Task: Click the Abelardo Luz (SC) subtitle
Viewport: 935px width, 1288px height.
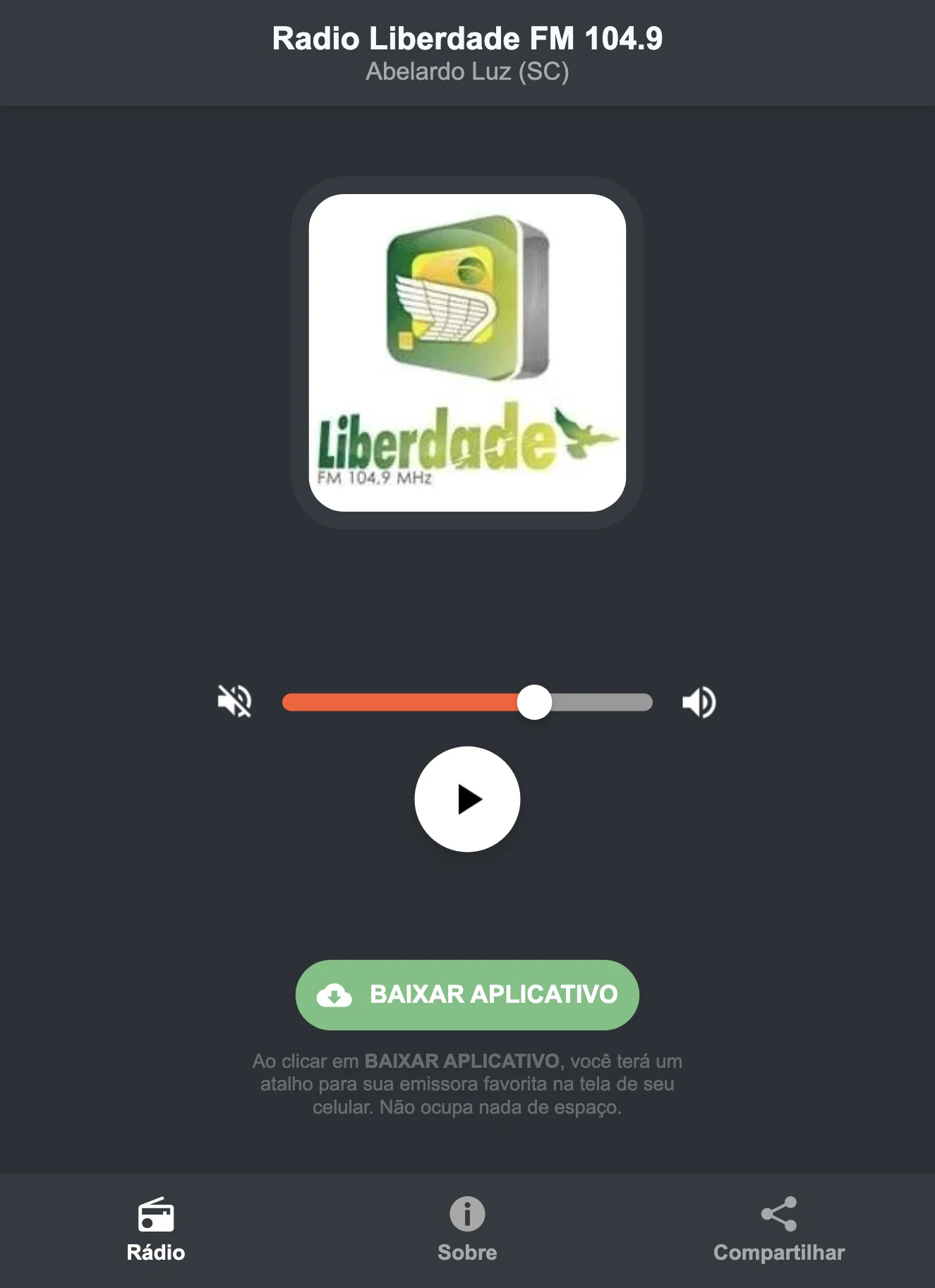Action: pos(467,71)
